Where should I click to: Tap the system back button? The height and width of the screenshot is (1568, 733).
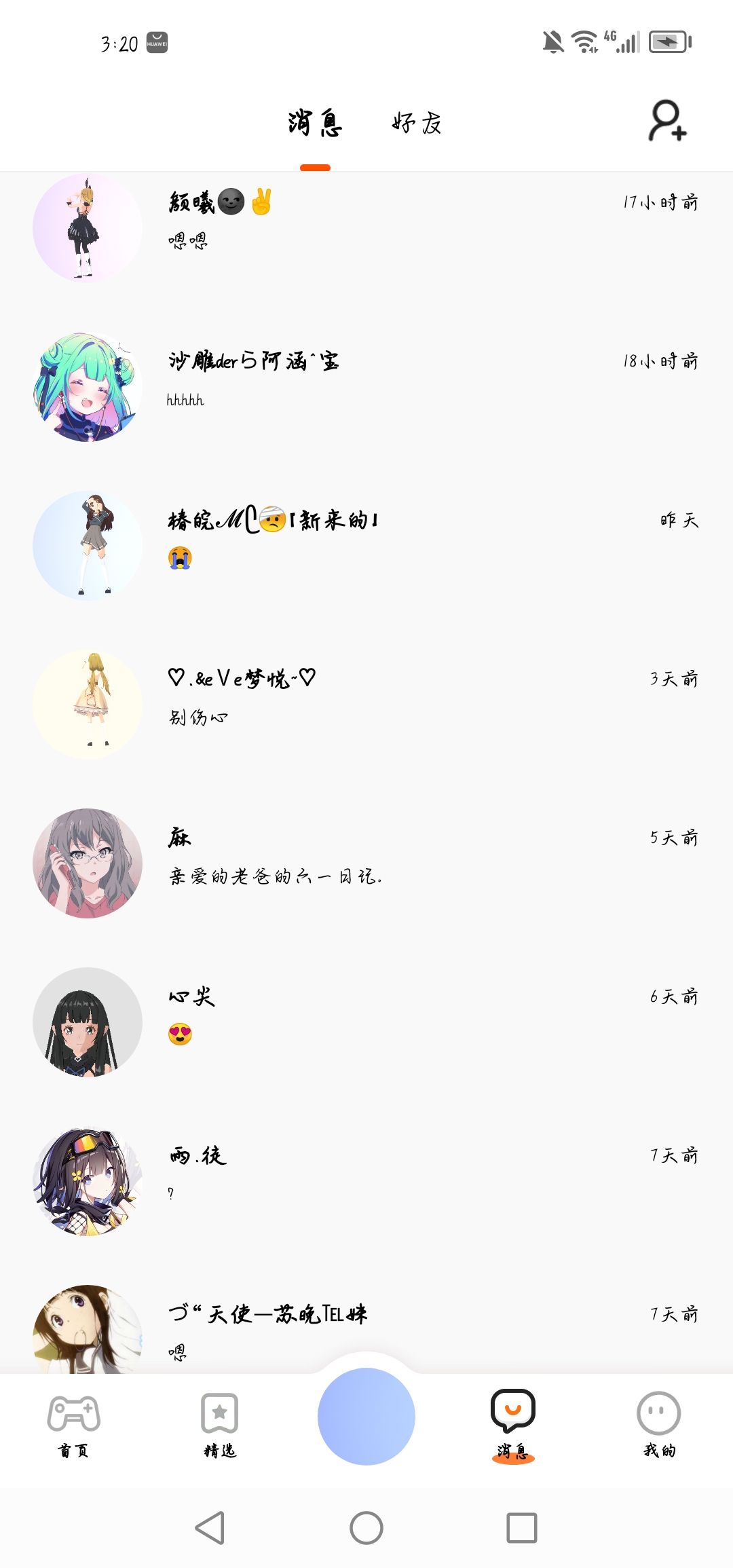(210, 1528)
